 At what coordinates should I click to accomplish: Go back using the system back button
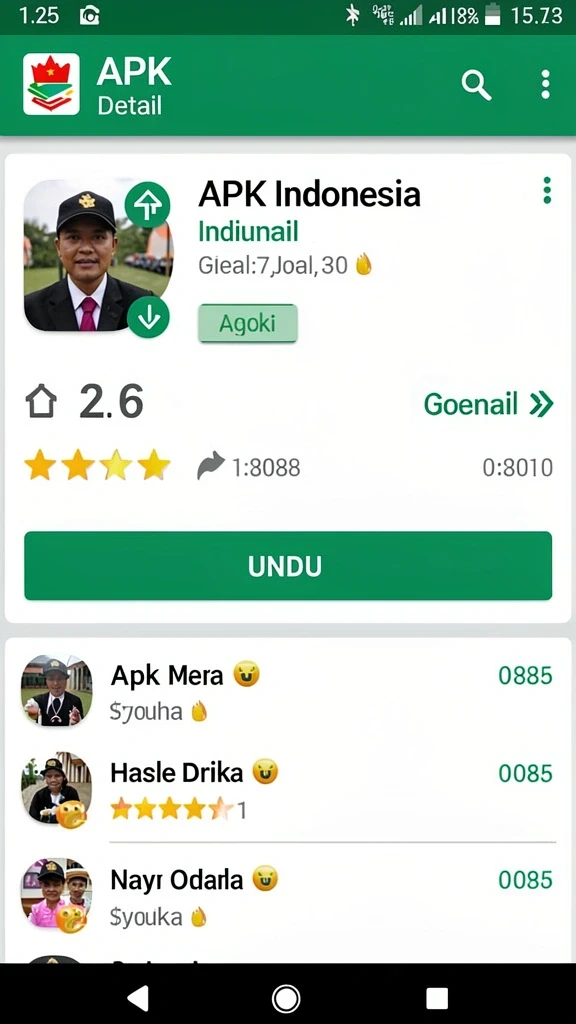(138, 998)
